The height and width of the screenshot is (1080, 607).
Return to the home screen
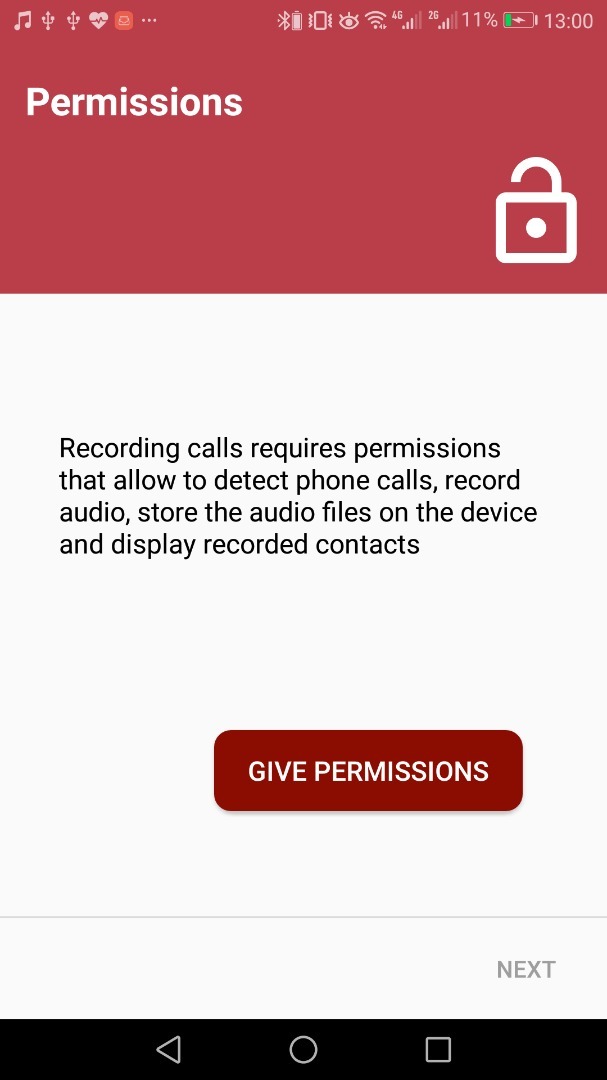[x=303, y=1049]
